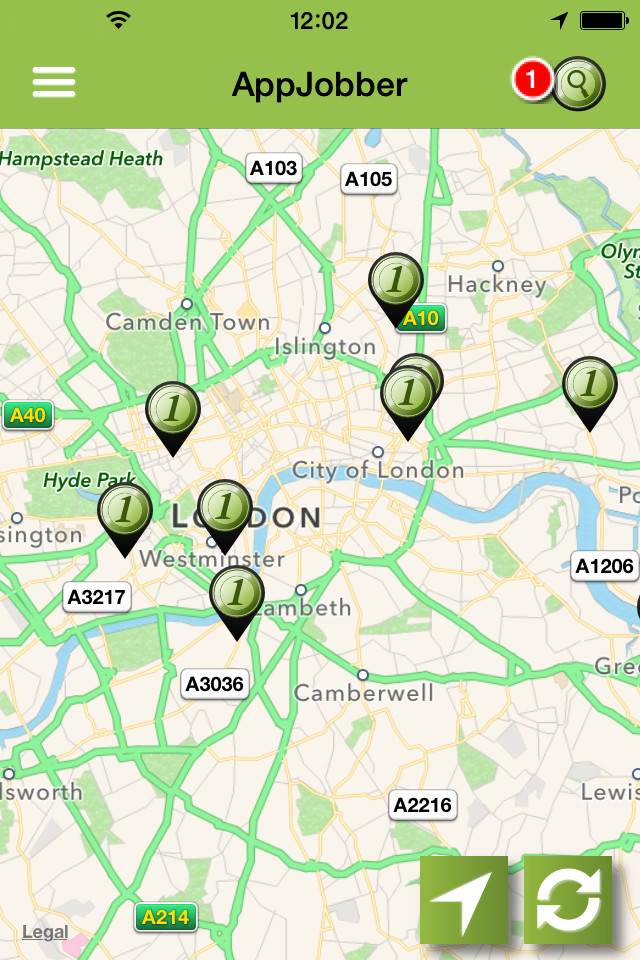Open the job search magnifier icon
Image resolution: width=640 pixels, height=960 pixels.
(x=578, y=84)
